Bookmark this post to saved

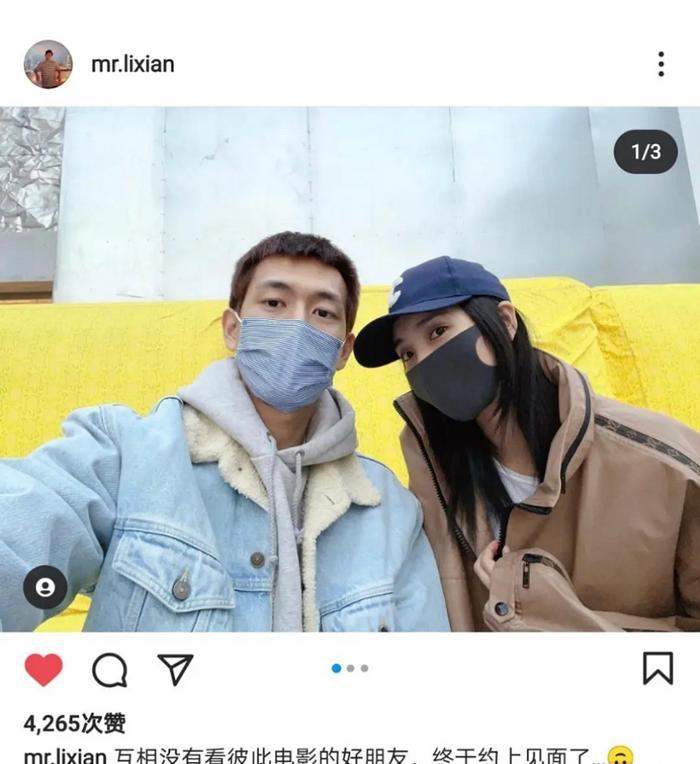click(x=657, y=668)
